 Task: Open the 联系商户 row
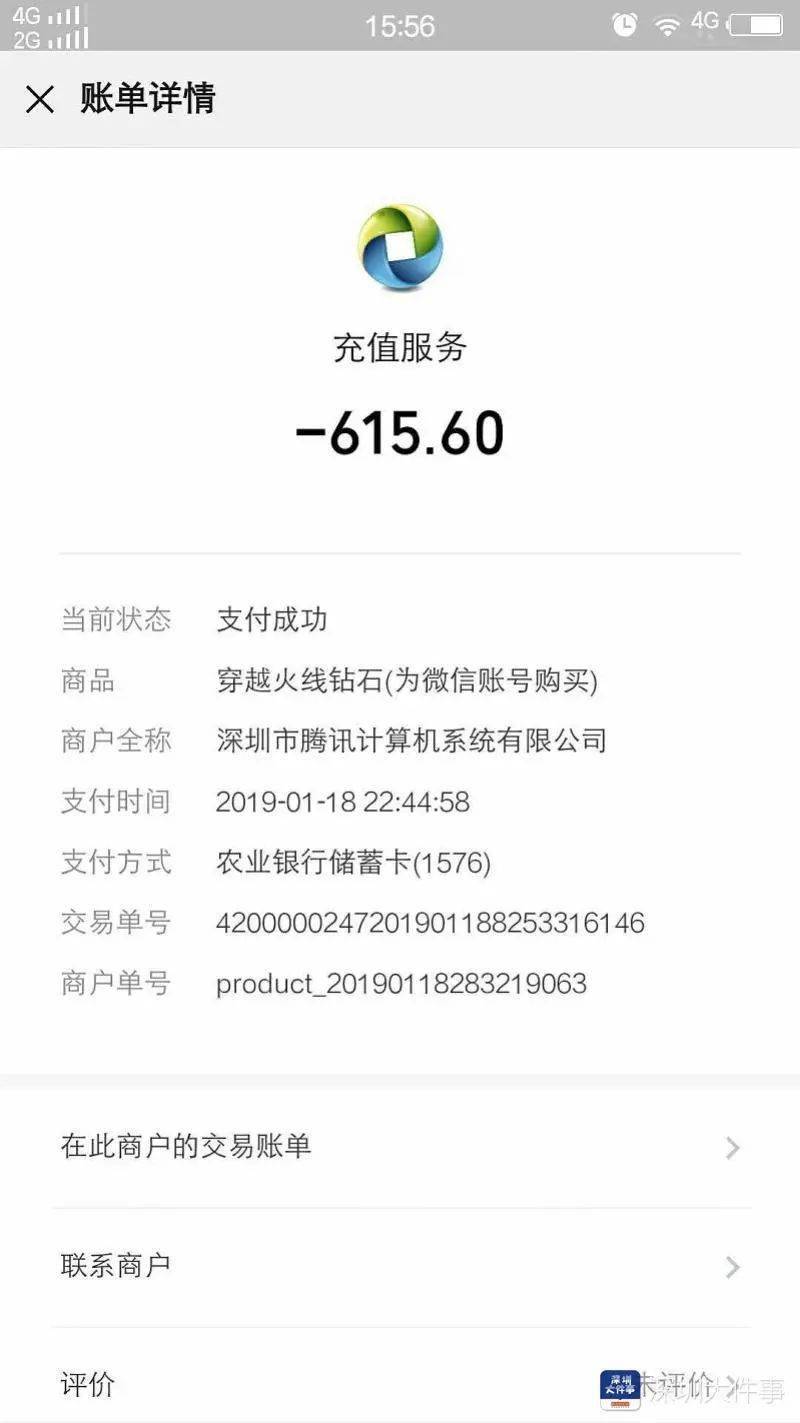point(400,1267)
